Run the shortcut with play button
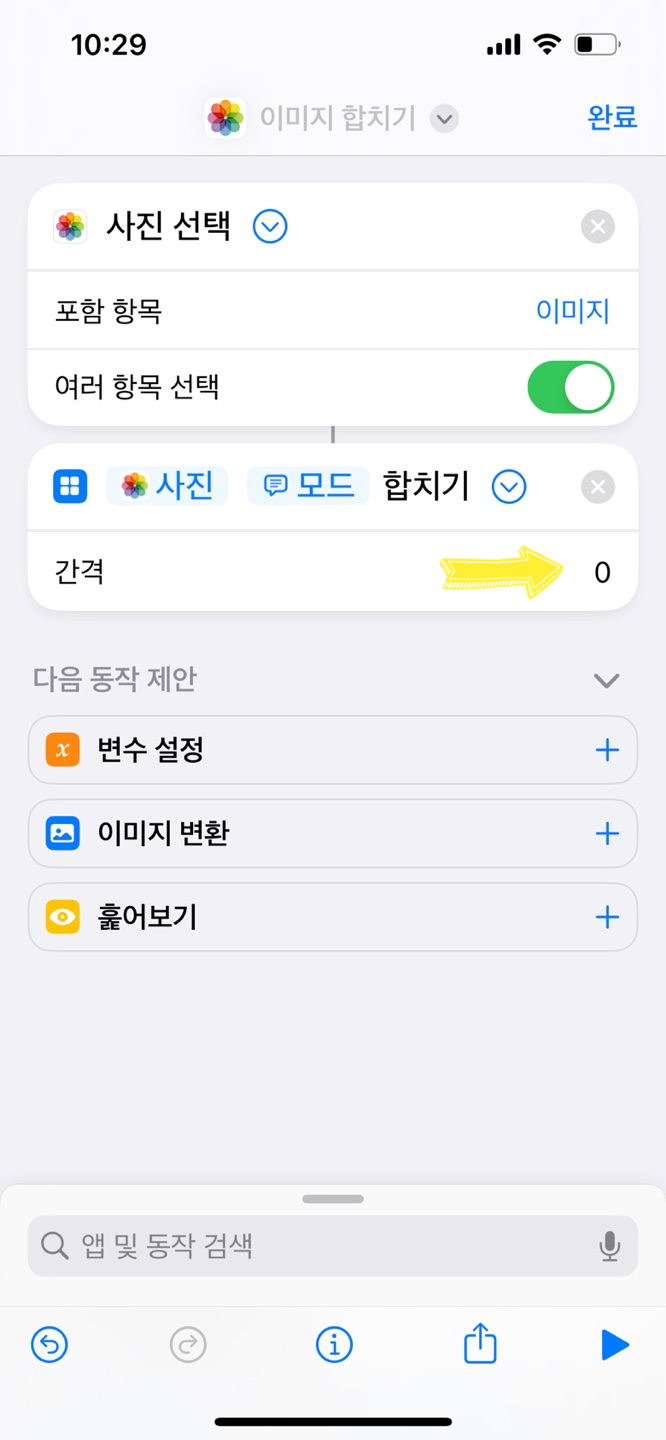Image resolution: width=666 pixels, height=1440 pixels. (614, 1345)
